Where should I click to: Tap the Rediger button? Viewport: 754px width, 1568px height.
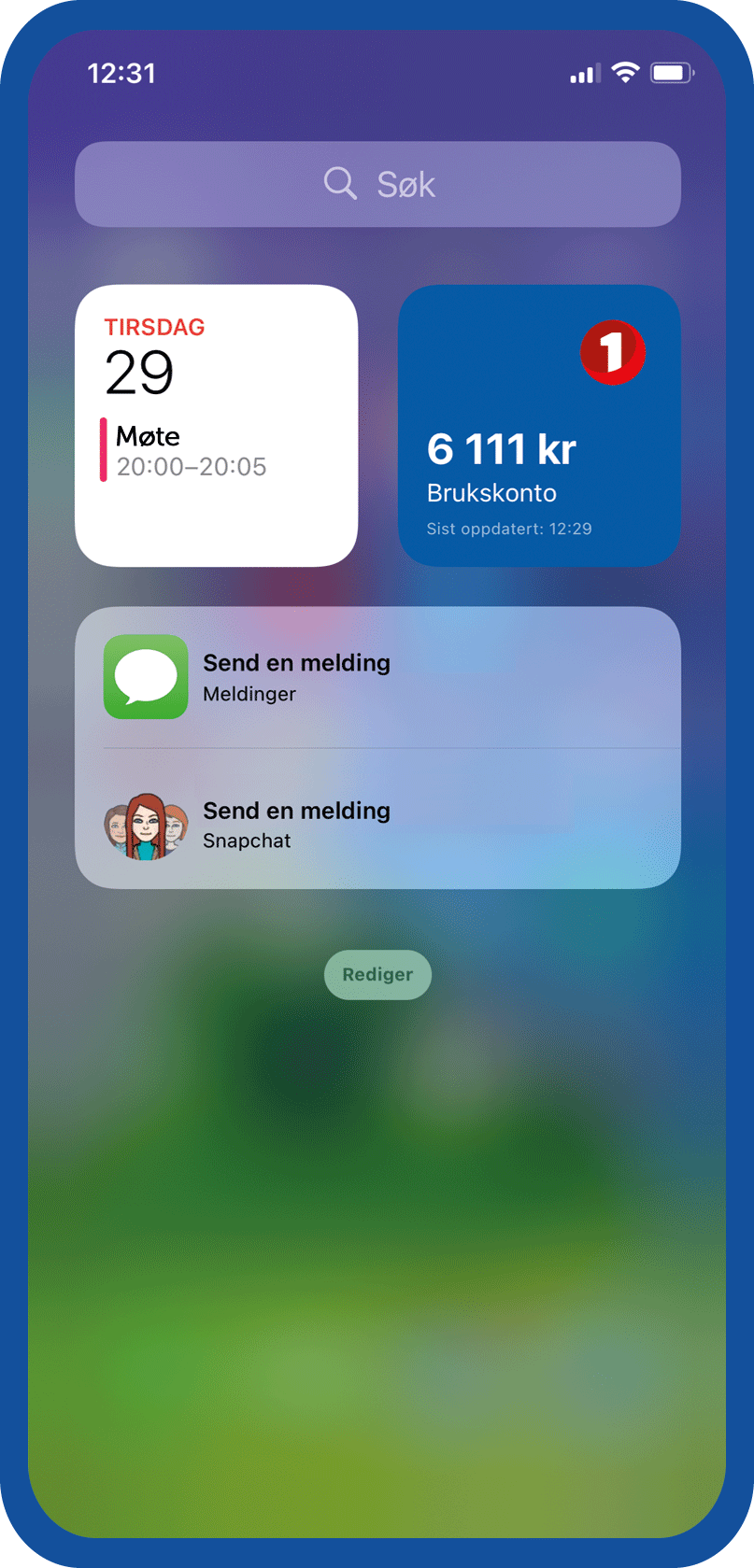point(377,974)
